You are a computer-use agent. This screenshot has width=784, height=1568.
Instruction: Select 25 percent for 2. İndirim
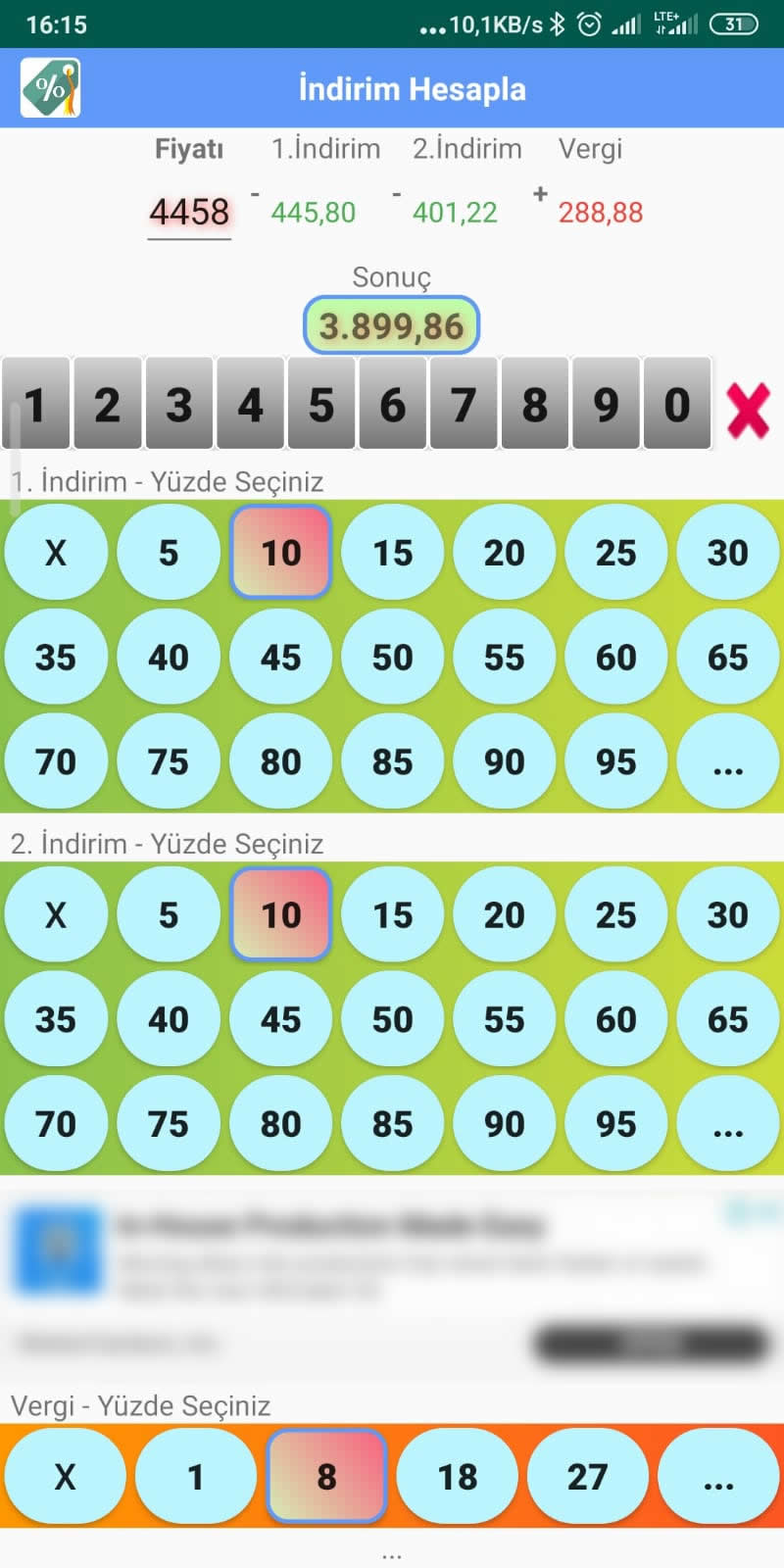(x=615, y=915)
